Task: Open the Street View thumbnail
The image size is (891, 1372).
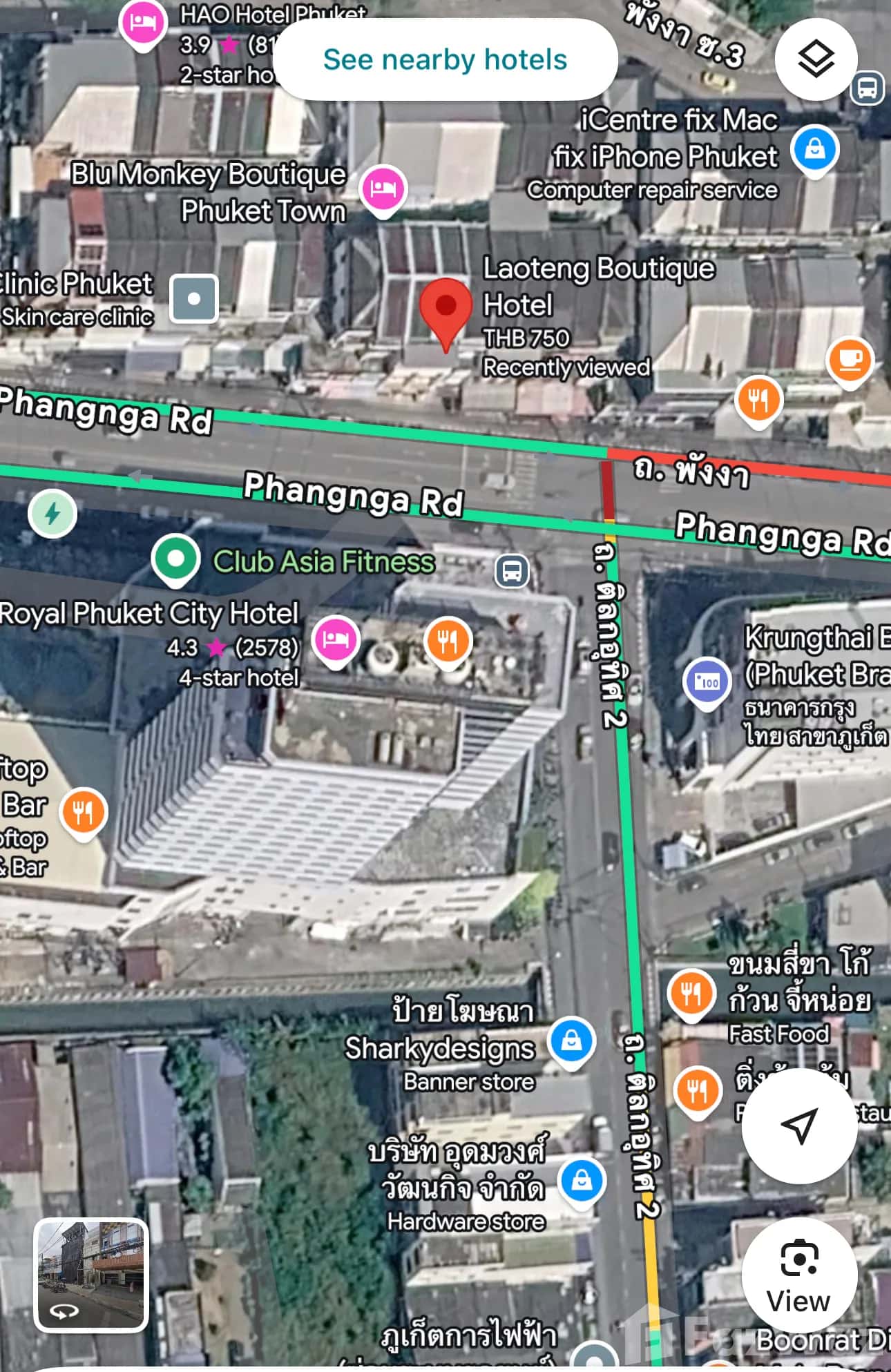Action: [91, 1275]
